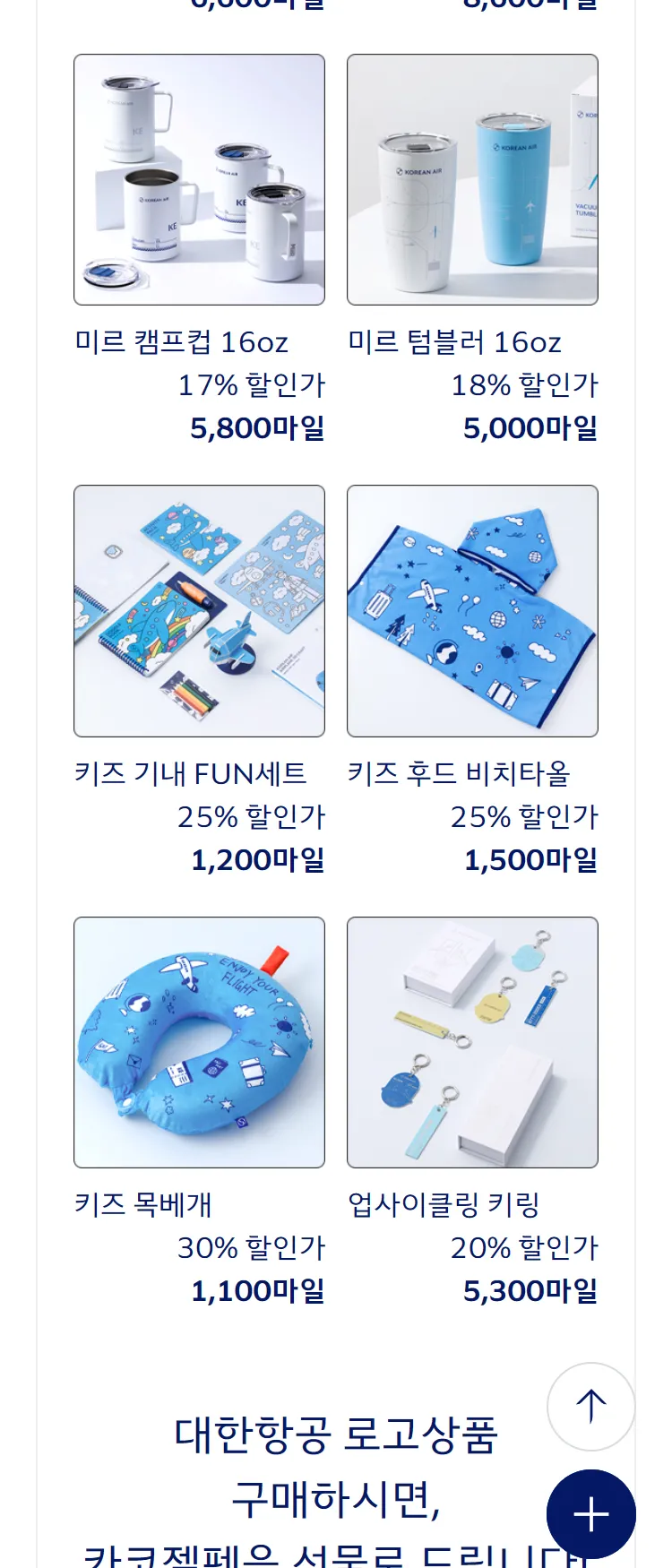Image resolution: width=672 pixels, height=1568 pixels.
Task: Tap the scroll-to-top arrow button
Action: click(590, 1406)
